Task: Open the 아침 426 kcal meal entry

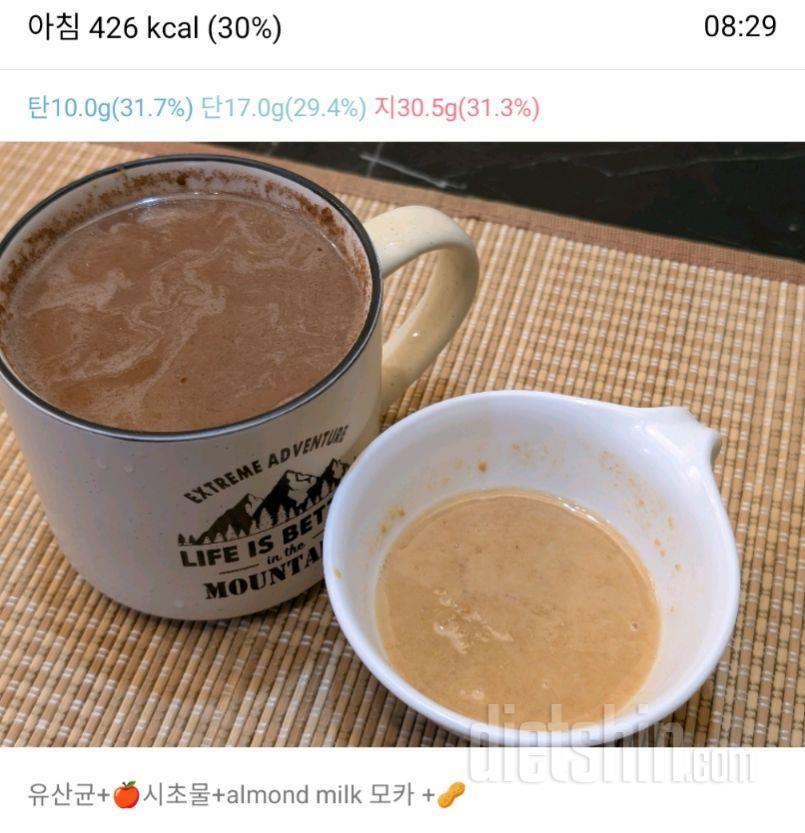Action: (x=155, y=28)
